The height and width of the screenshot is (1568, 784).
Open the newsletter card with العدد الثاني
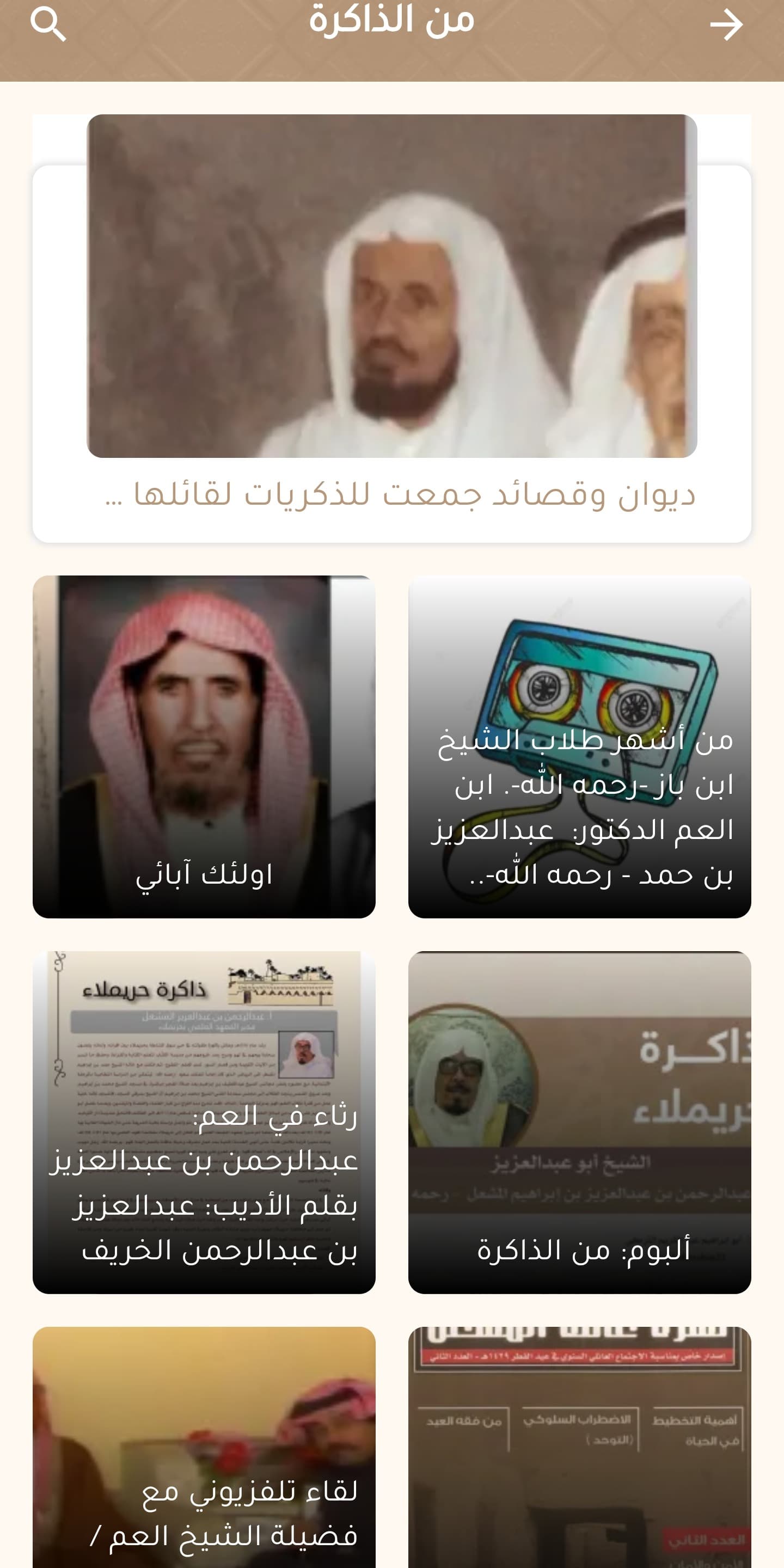(x=579, y=1449)
